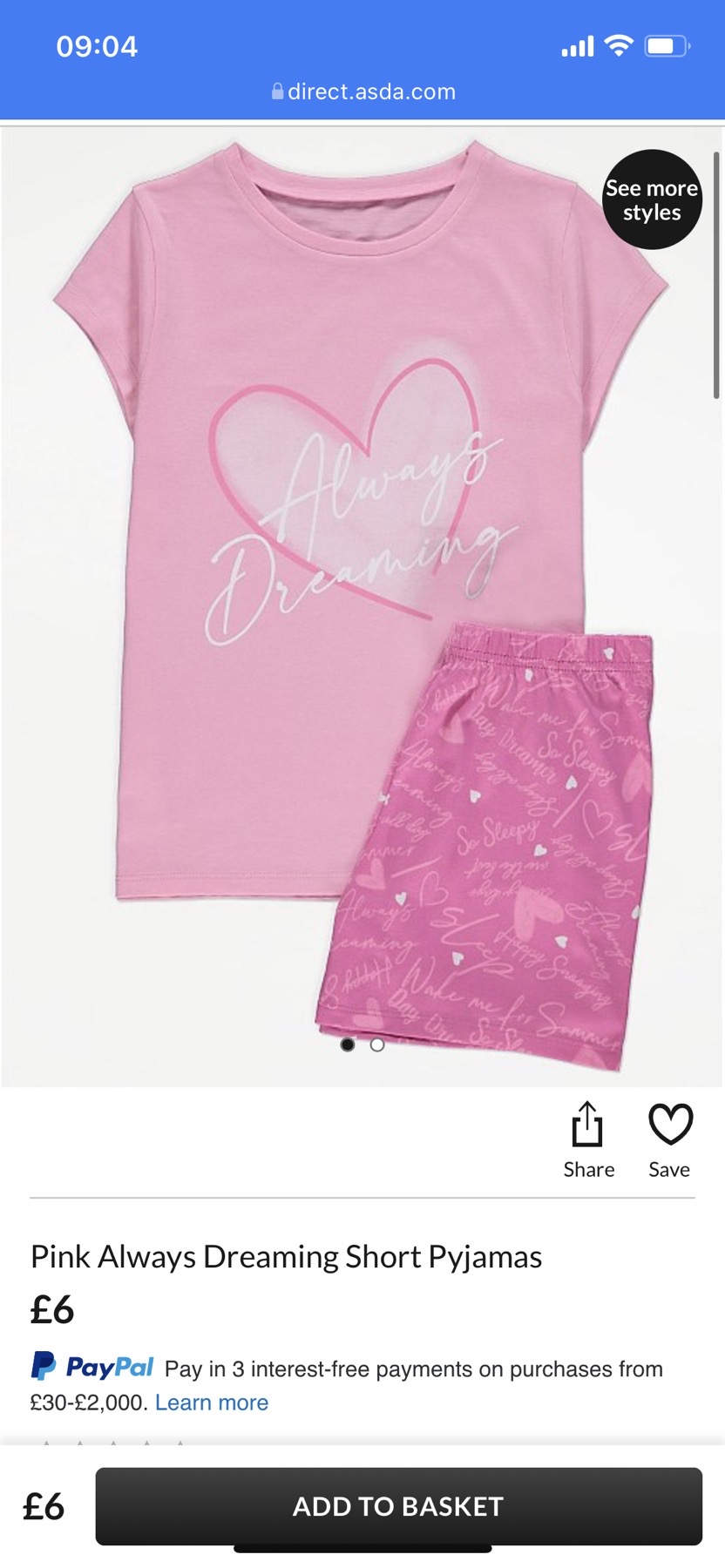Tap the direct.asda.com address bar
This screenshot has width=725, height=1568.
pos(362,91)
